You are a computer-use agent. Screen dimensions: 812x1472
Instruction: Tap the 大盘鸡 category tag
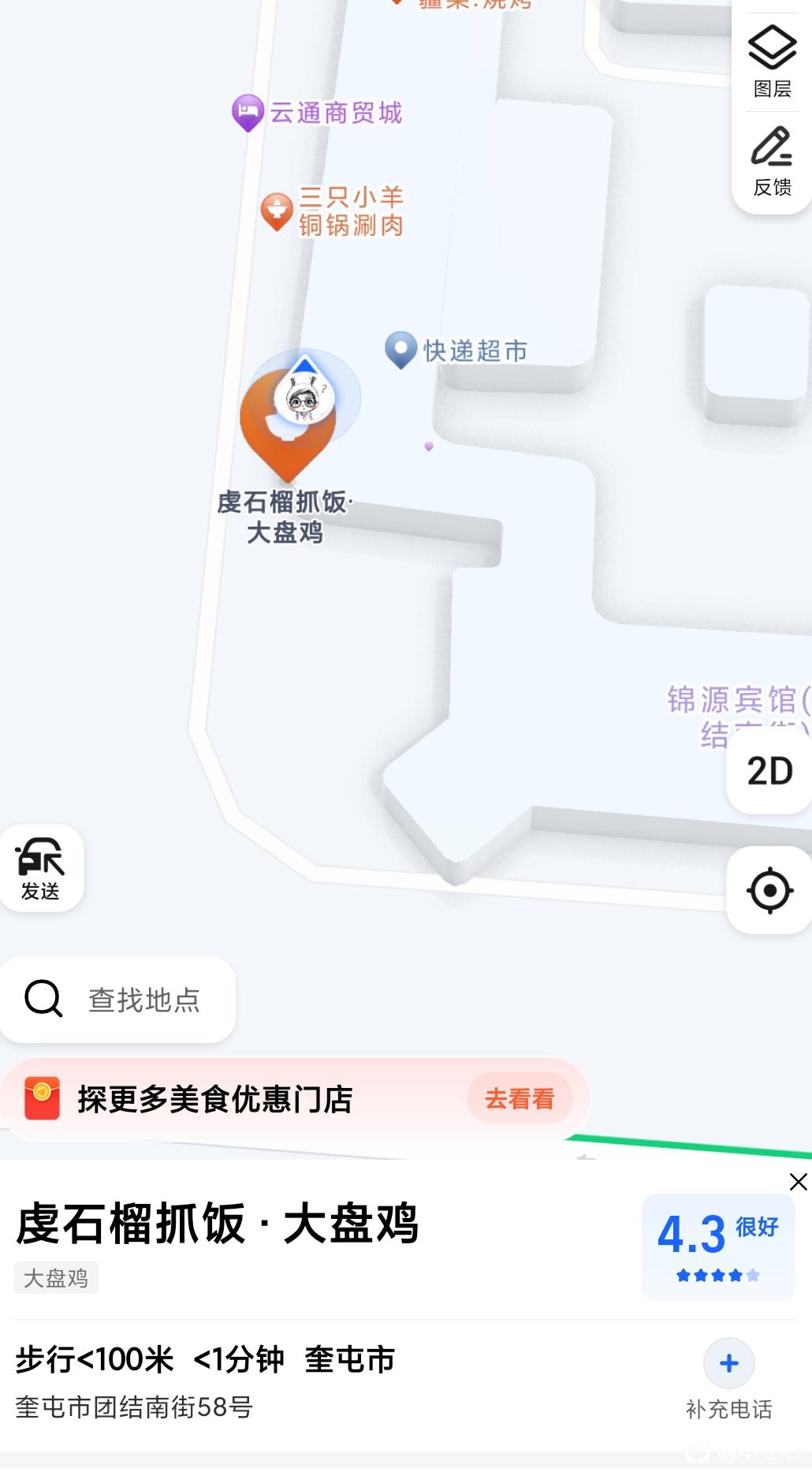56,1277
